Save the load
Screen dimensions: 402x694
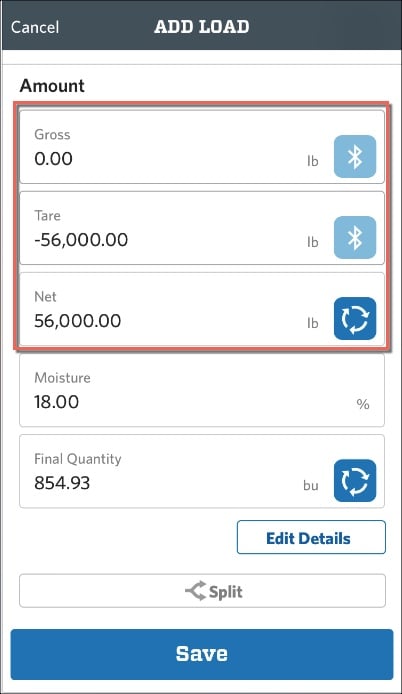(202, 654)
